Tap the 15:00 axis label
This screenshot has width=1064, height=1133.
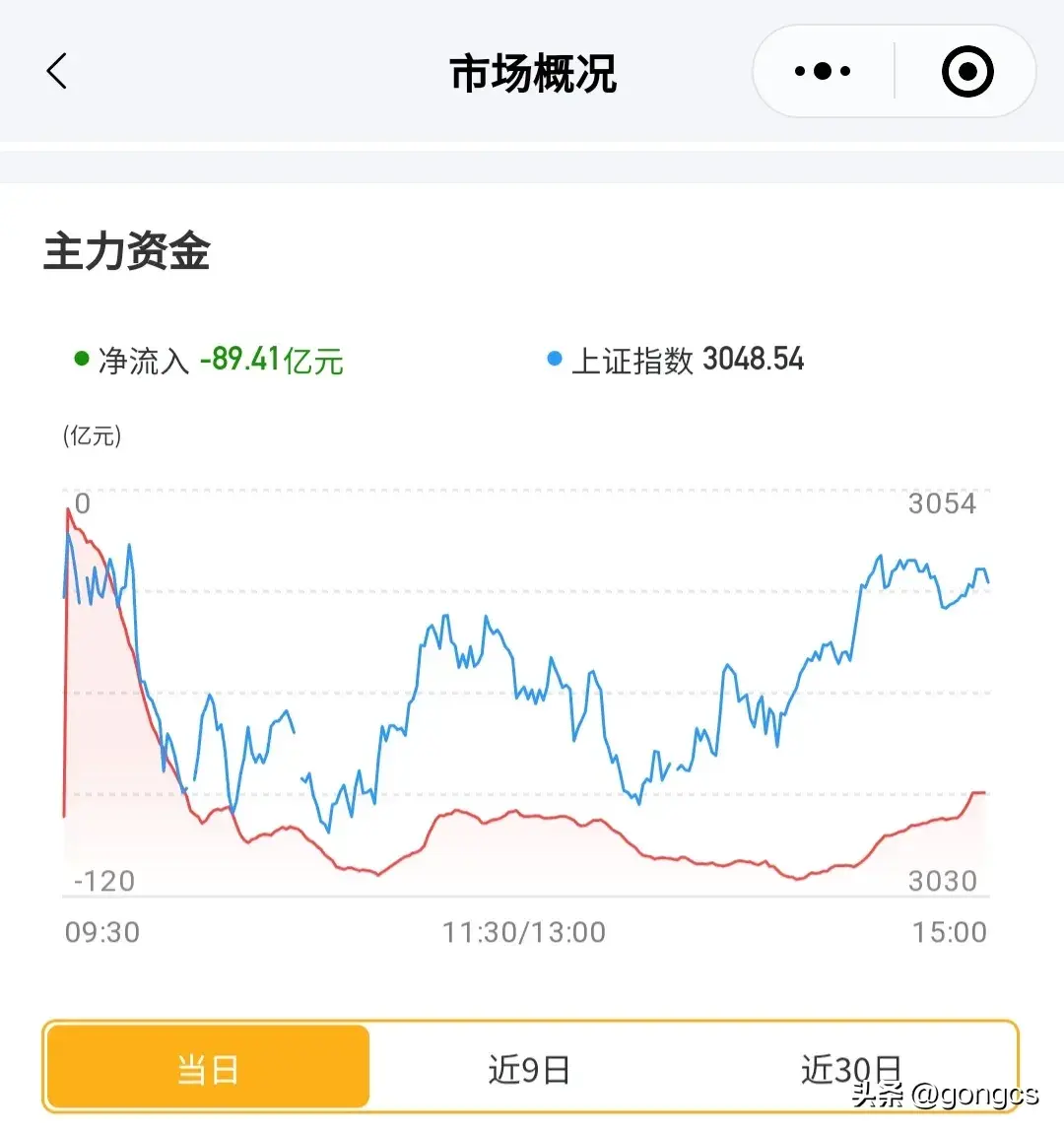point(948,931)
